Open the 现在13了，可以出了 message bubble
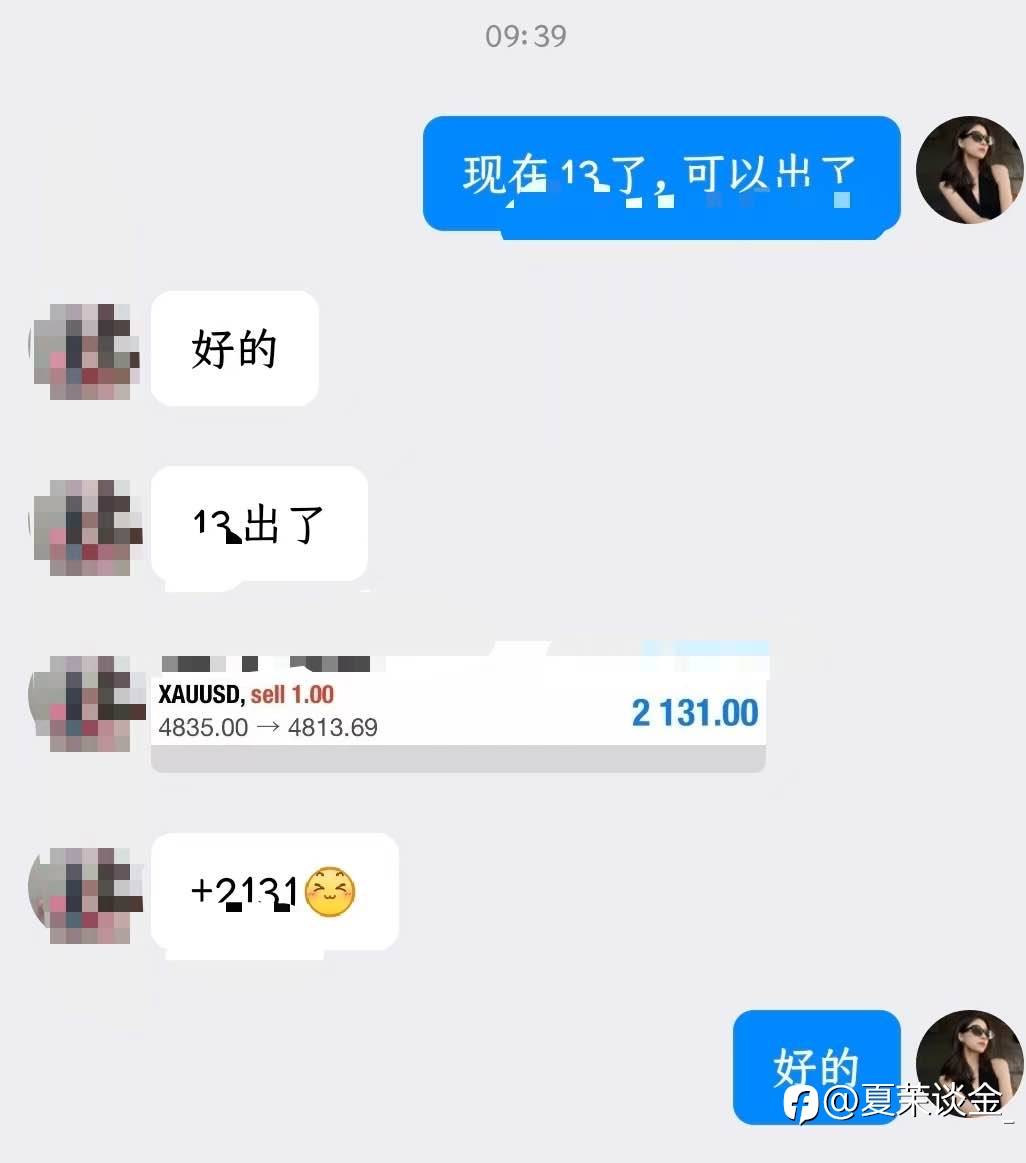 (660, 177)
